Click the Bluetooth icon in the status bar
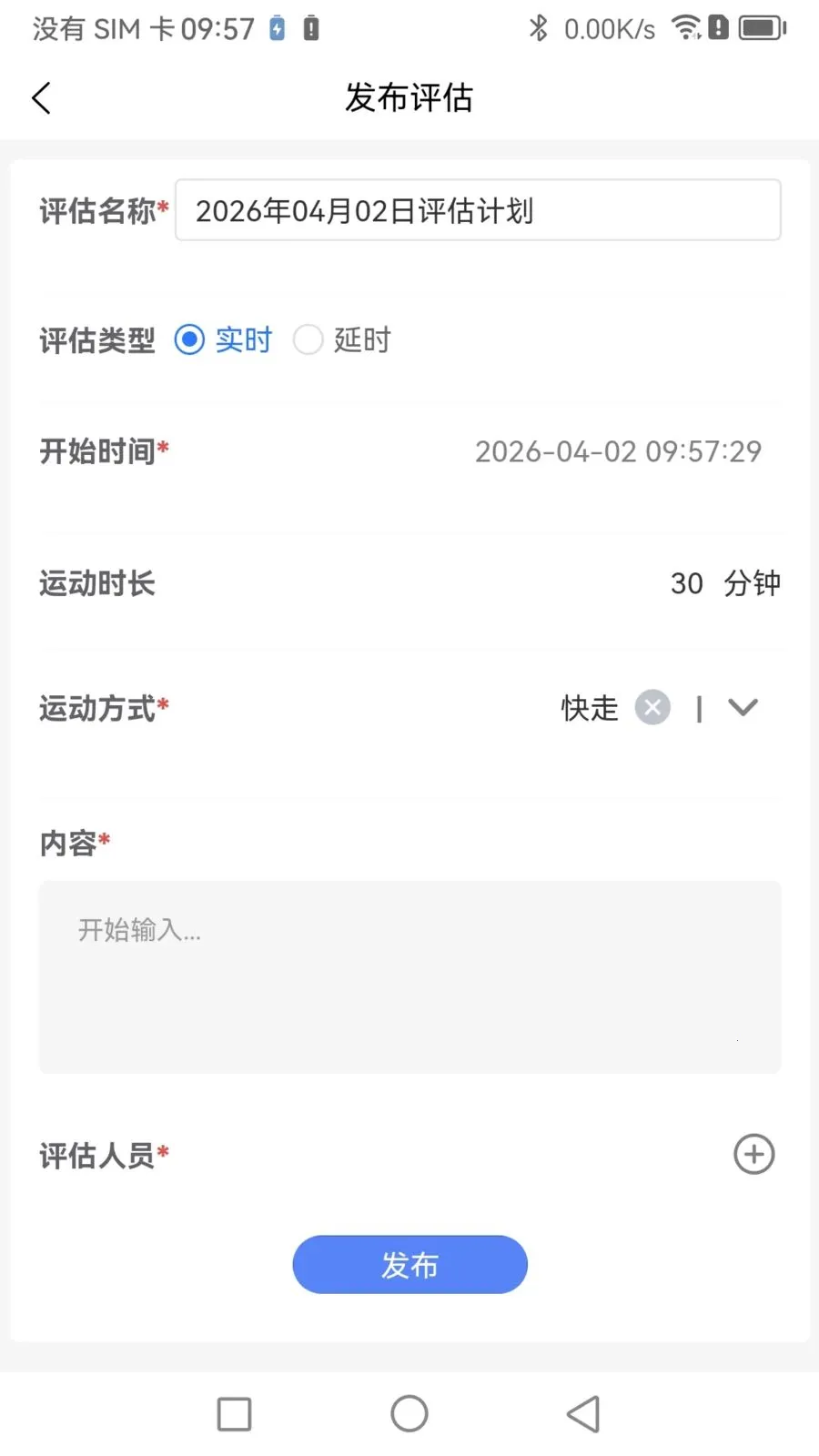The image size is (819, 1456). click(538, 27)
